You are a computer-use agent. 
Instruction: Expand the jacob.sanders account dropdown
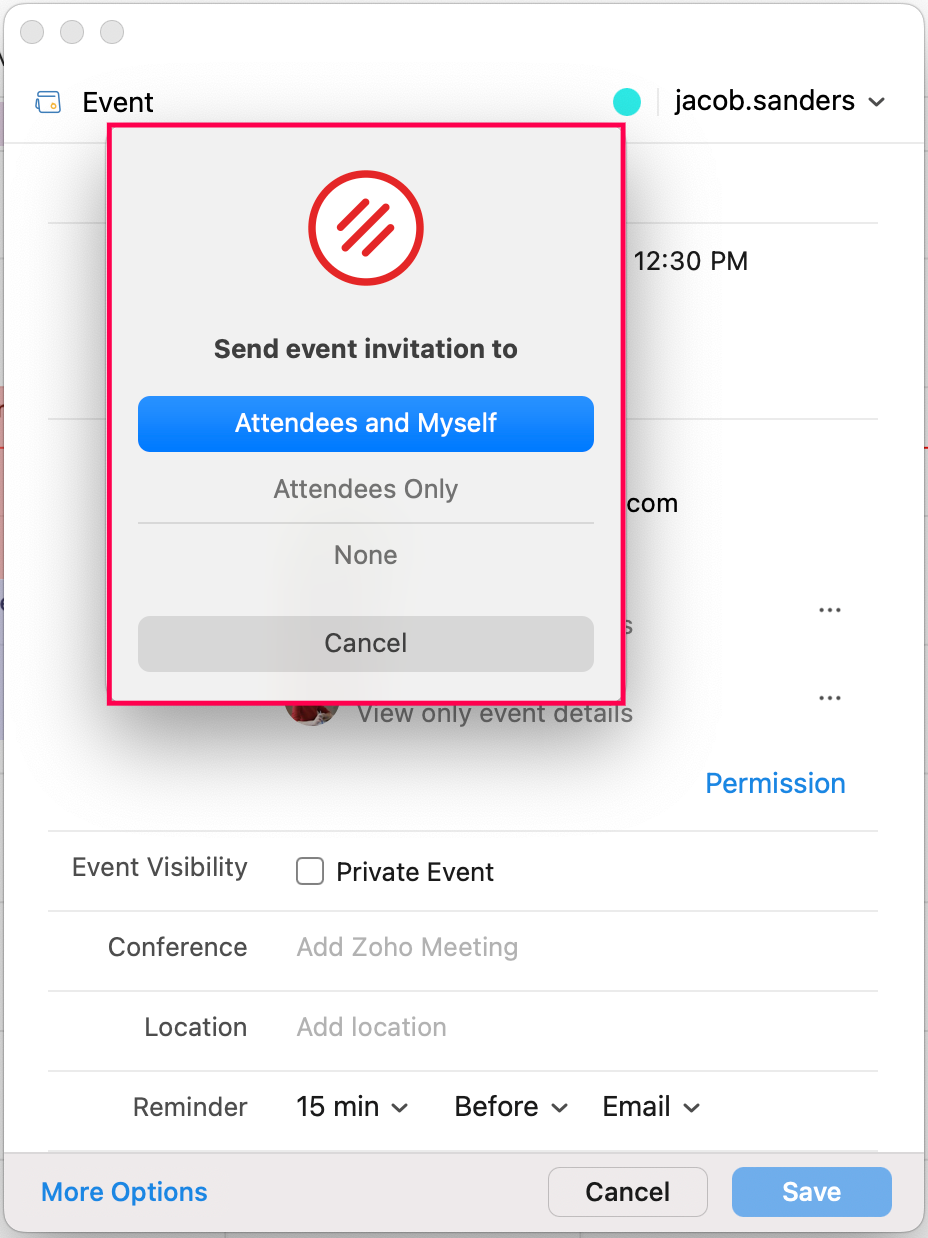[x=780, y=102]
